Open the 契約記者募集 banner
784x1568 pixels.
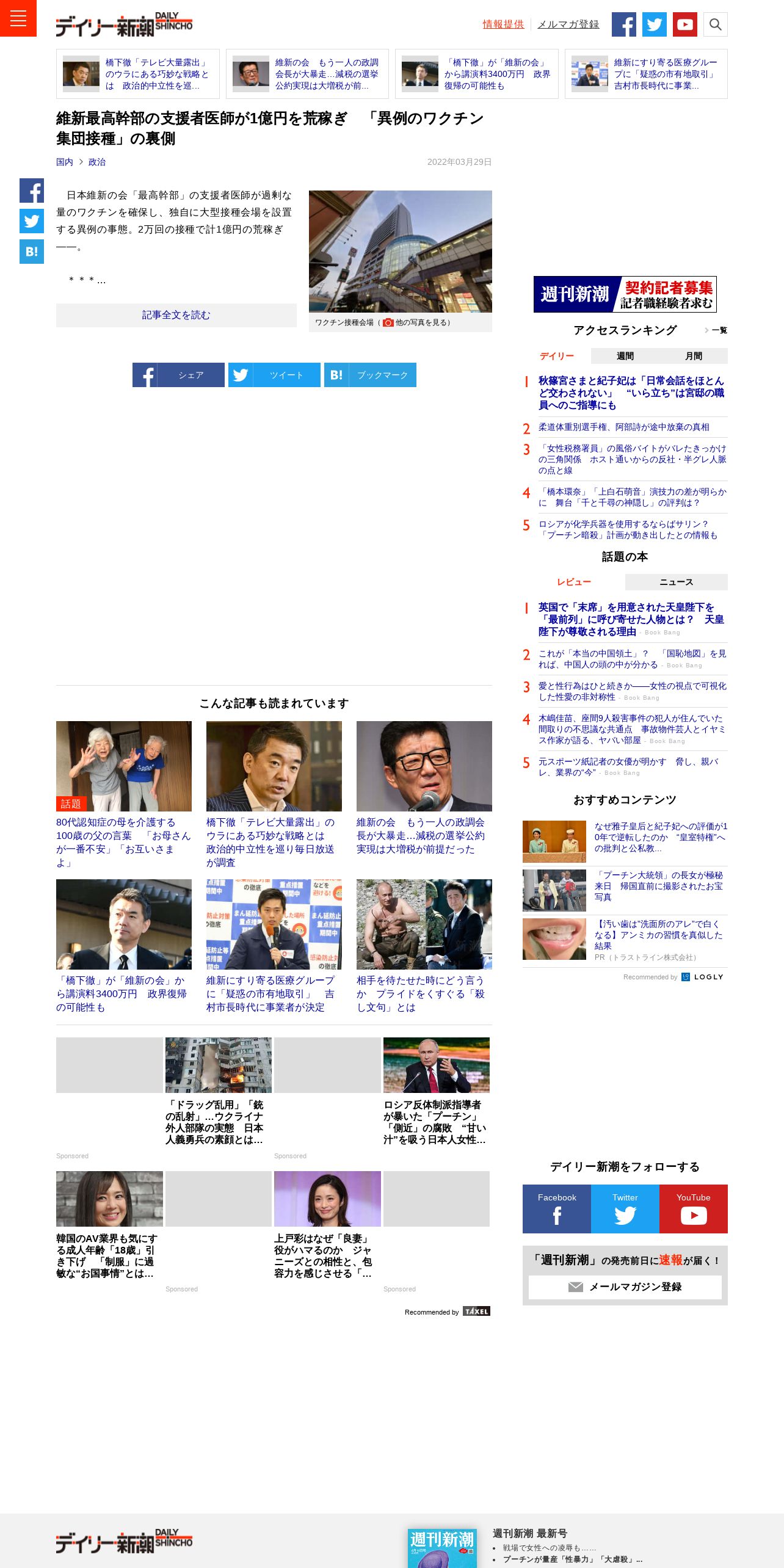click(x=625, y=294)
